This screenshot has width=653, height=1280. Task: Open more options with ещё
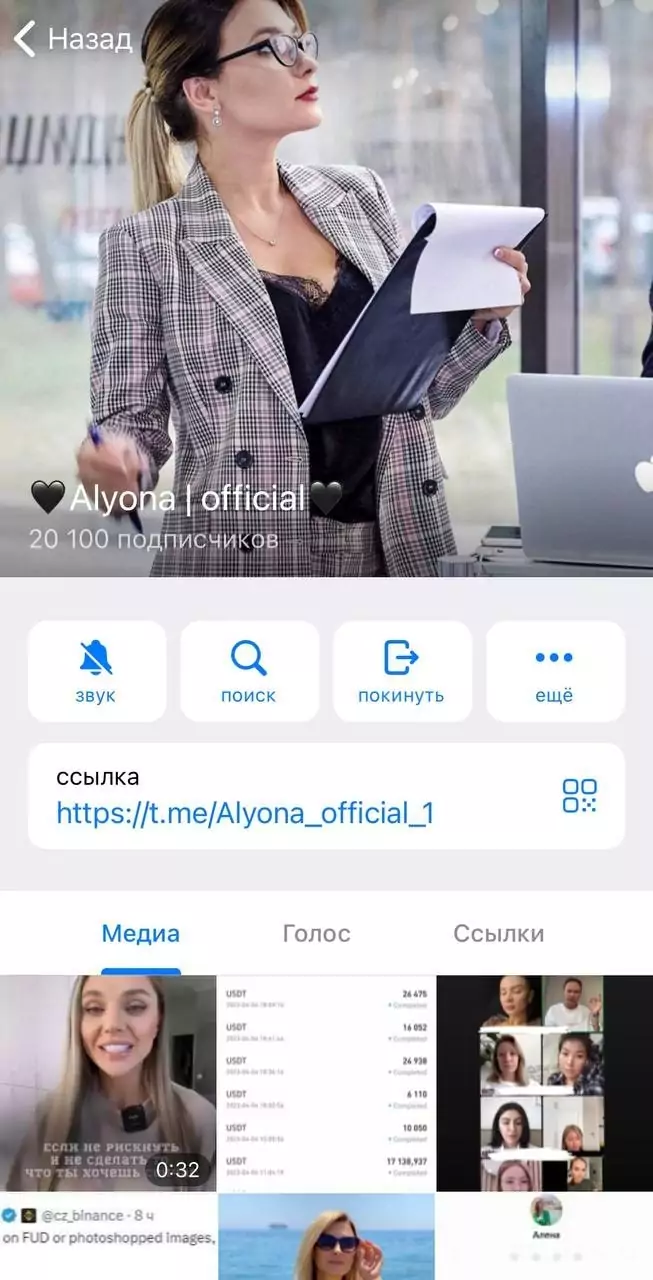554,671
